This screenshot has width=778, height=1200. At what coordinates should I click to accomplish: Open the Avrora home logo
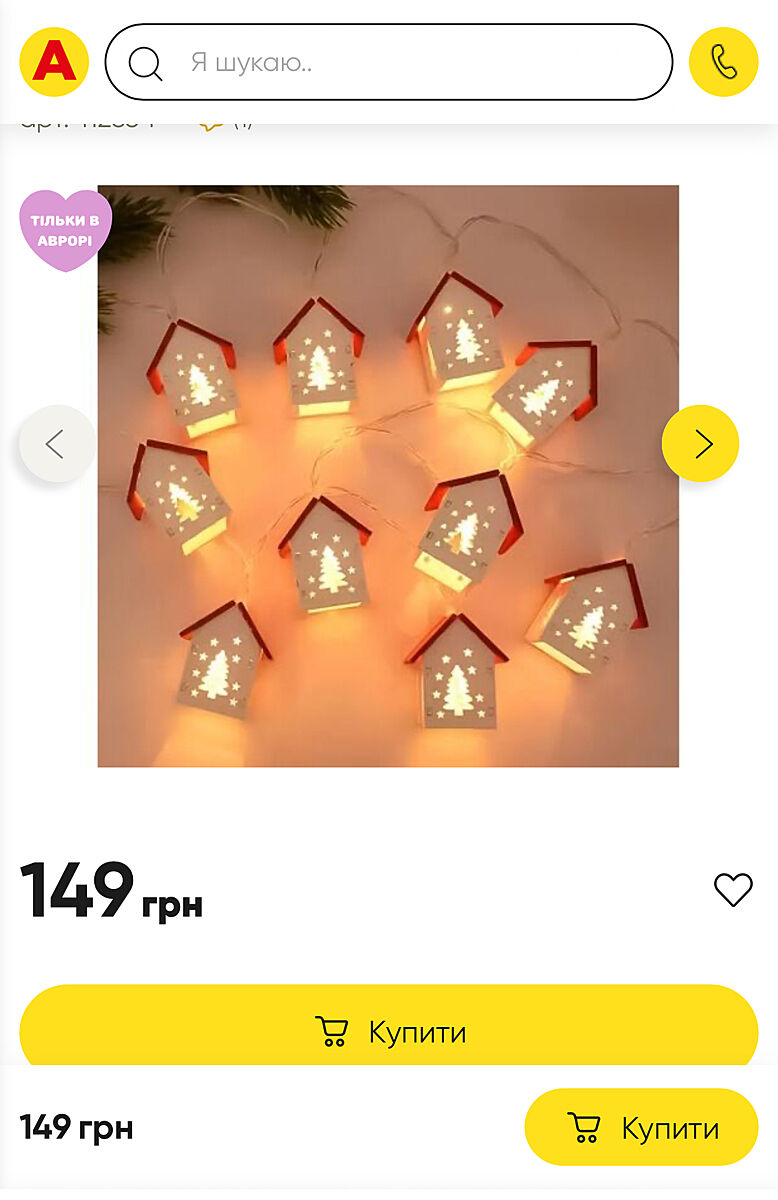tap(54, 62)
